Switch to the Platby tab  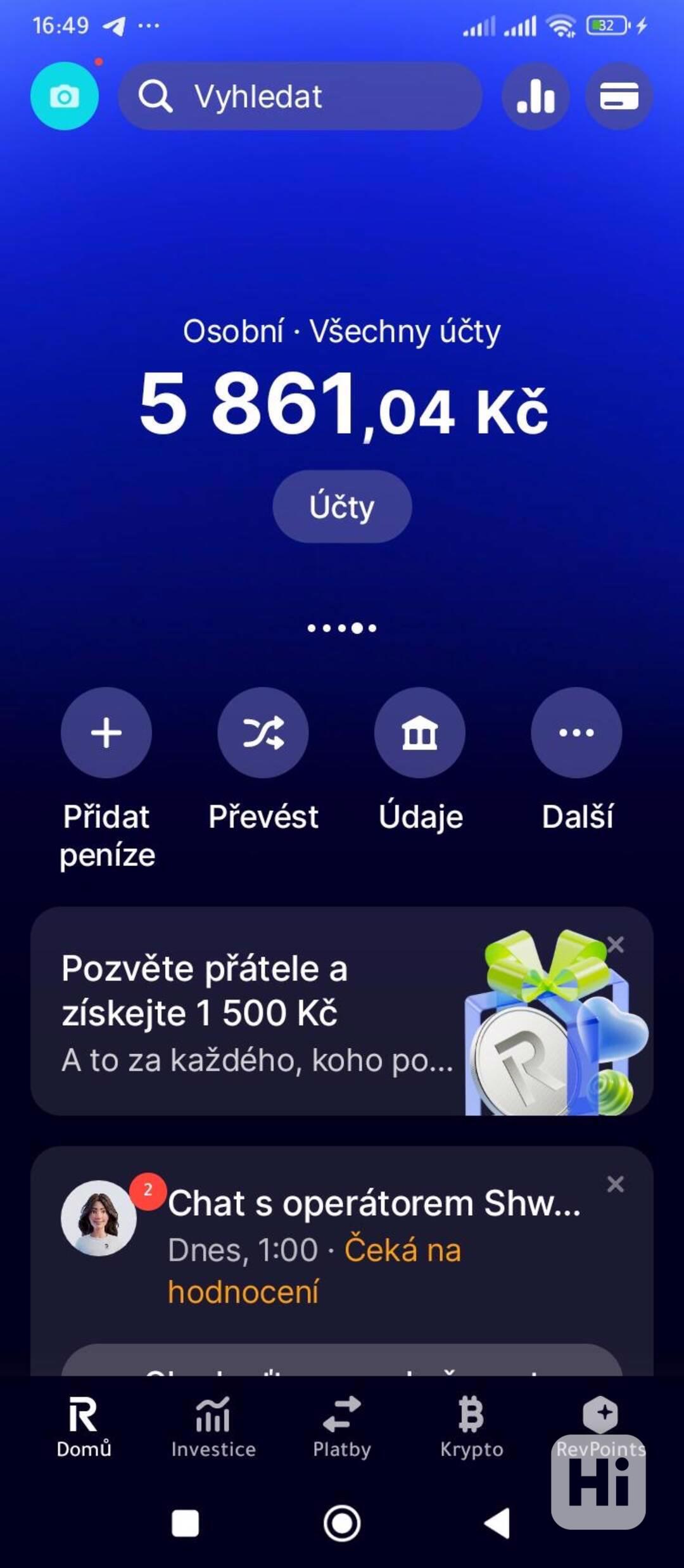tap(342, 1427)
